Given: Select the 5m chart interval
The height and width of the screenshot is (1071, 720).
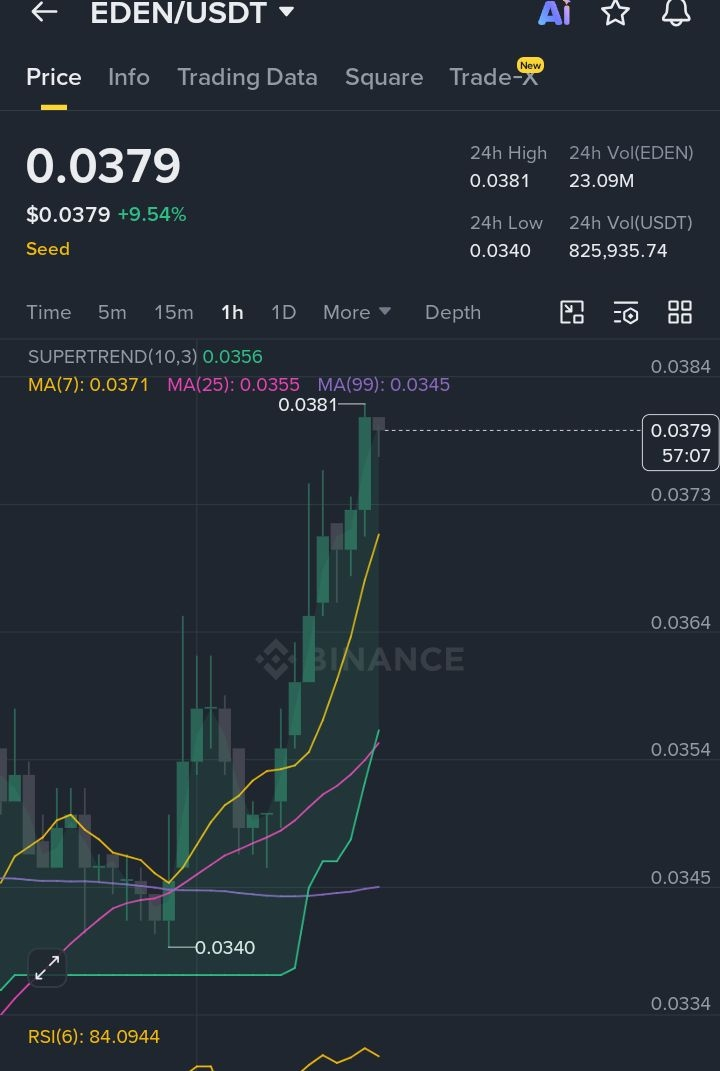Looking at the screenshot, I should tap(112, 312).
